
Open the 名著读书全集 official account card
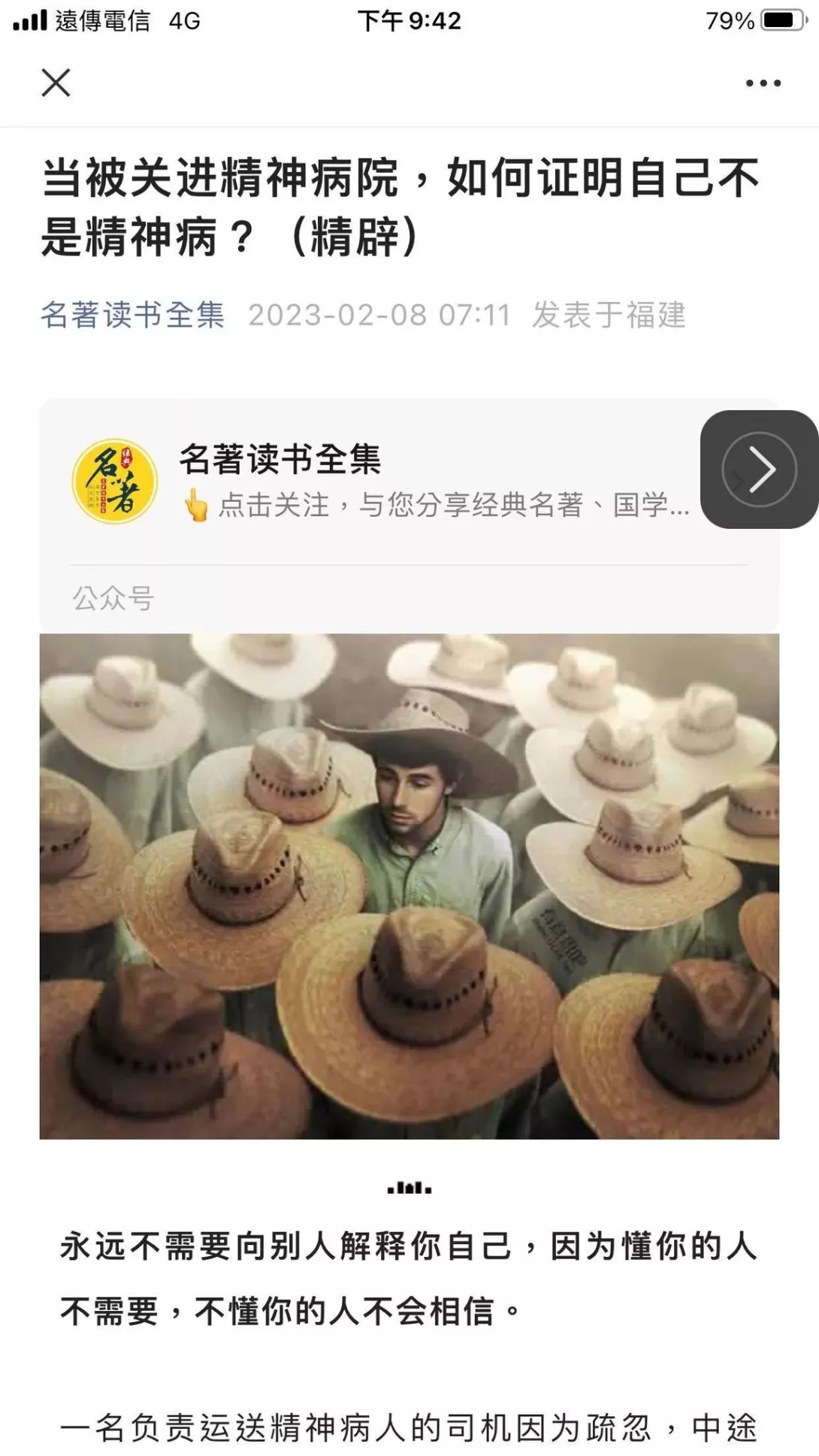[x=361, y=481]
